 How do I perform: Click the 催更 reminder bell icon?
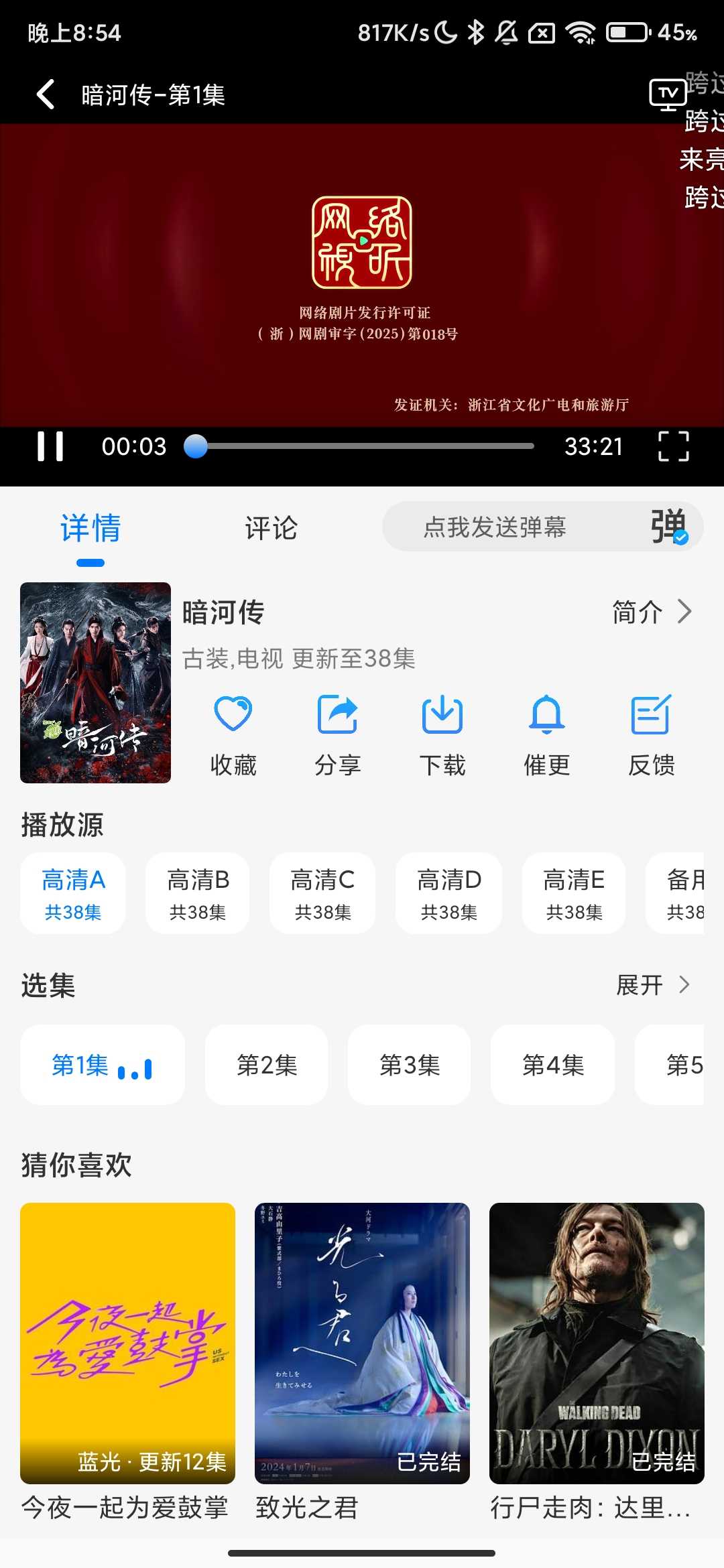(x=546, y=716)
